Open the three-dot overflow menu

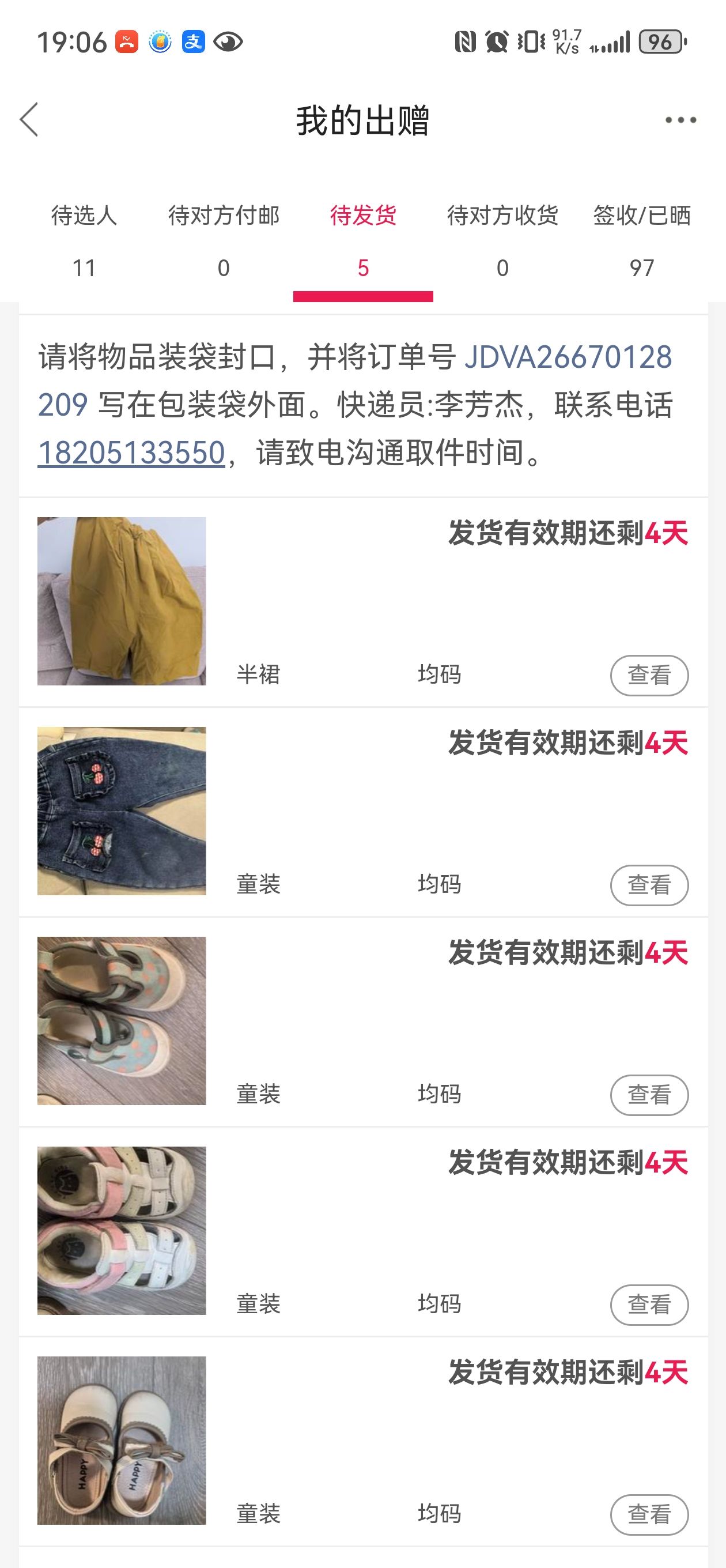coord(680,120)
